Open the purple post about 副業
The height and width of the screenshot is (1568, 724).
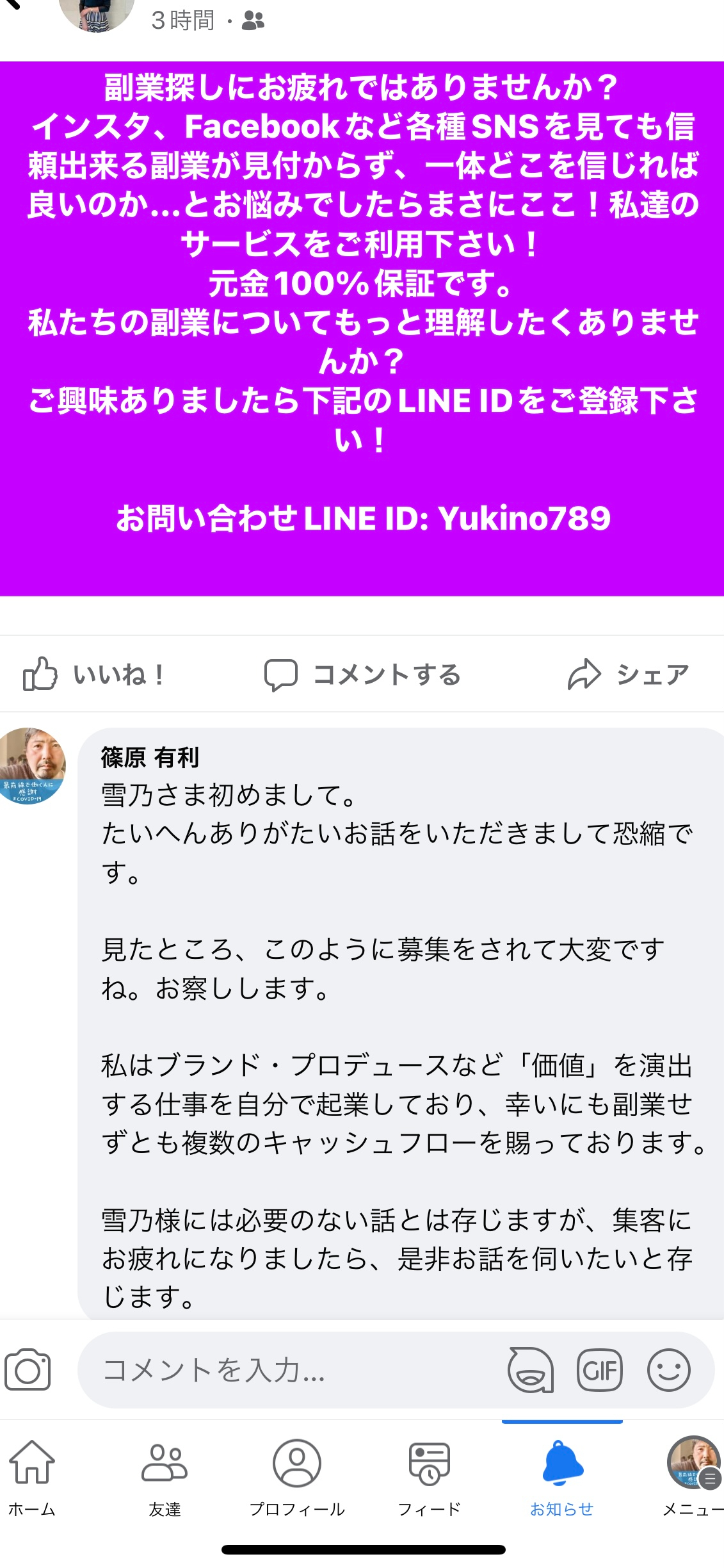[x=362, y=328]
